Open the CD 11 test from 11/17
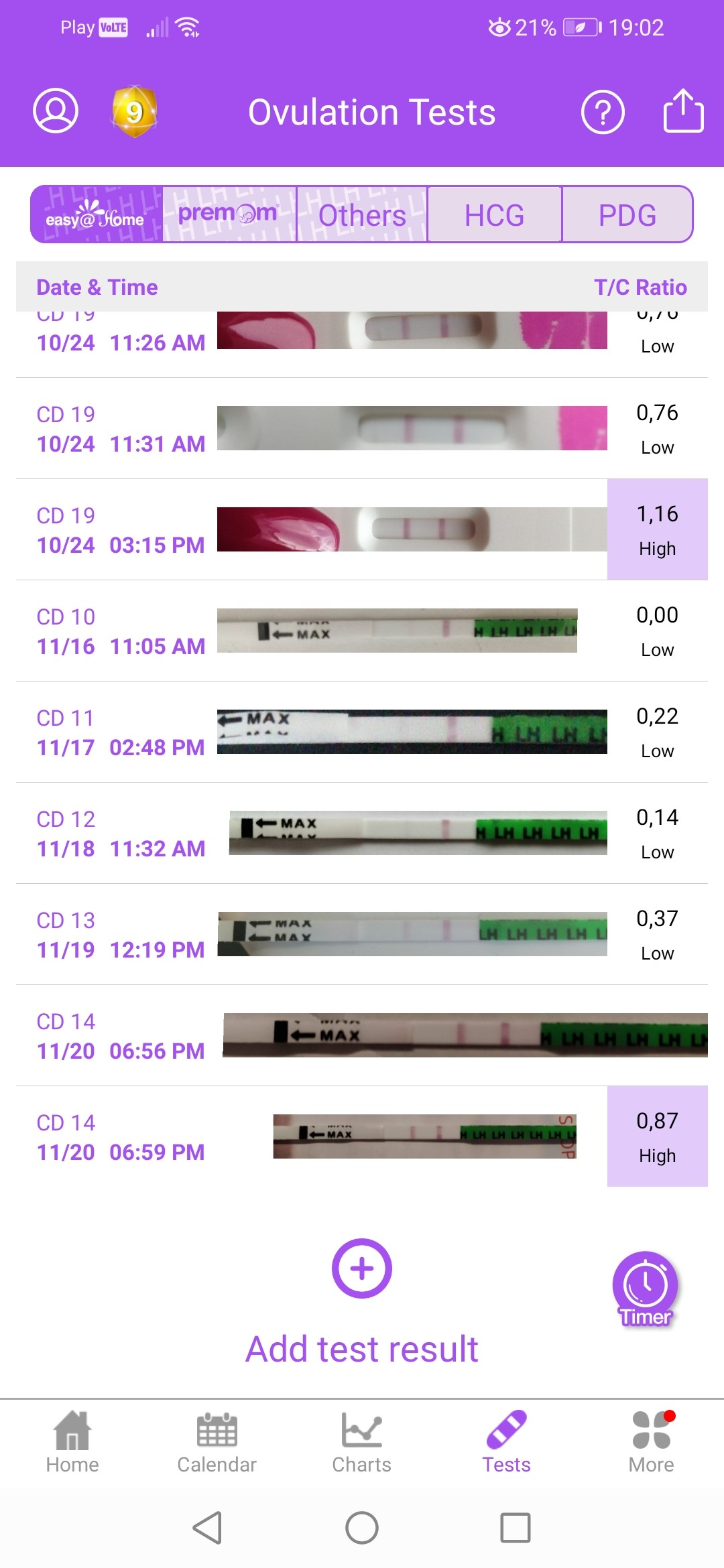Image resolution: width=724 pixels, height=1568 pixels. (362, 732)
